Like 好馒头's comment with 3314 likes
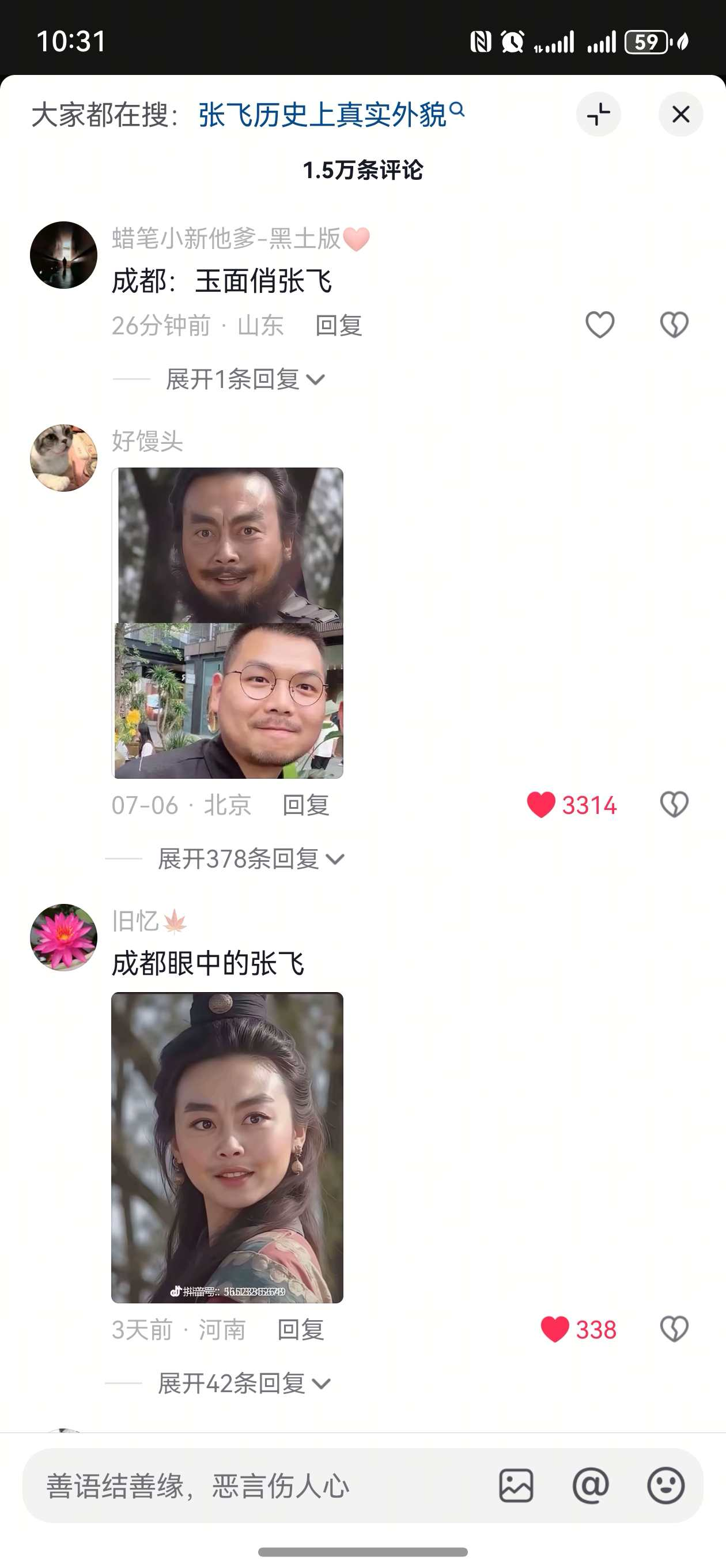The image size is (726, 1568). tap(541, 805)
